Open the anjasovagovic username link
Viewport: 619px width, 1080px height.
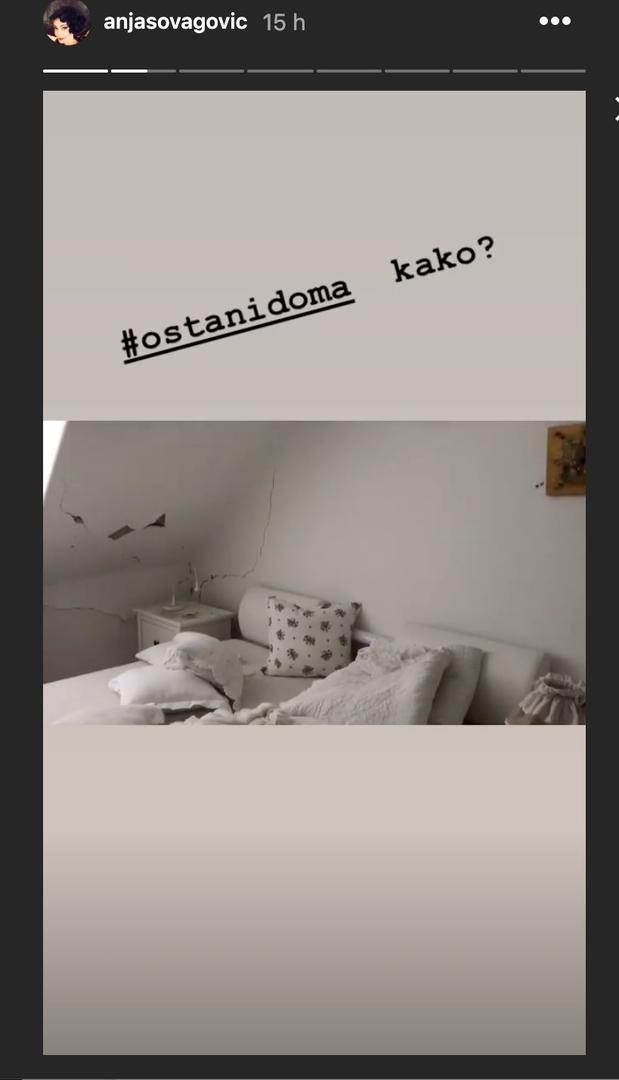tap(175, 22)
